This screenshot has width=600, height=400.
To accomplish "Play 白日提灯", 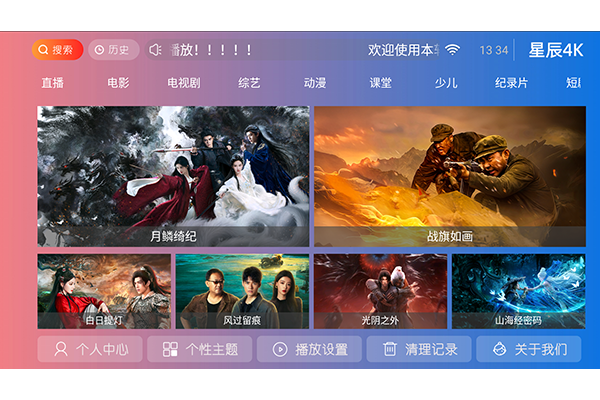I will tap(104, 291).
